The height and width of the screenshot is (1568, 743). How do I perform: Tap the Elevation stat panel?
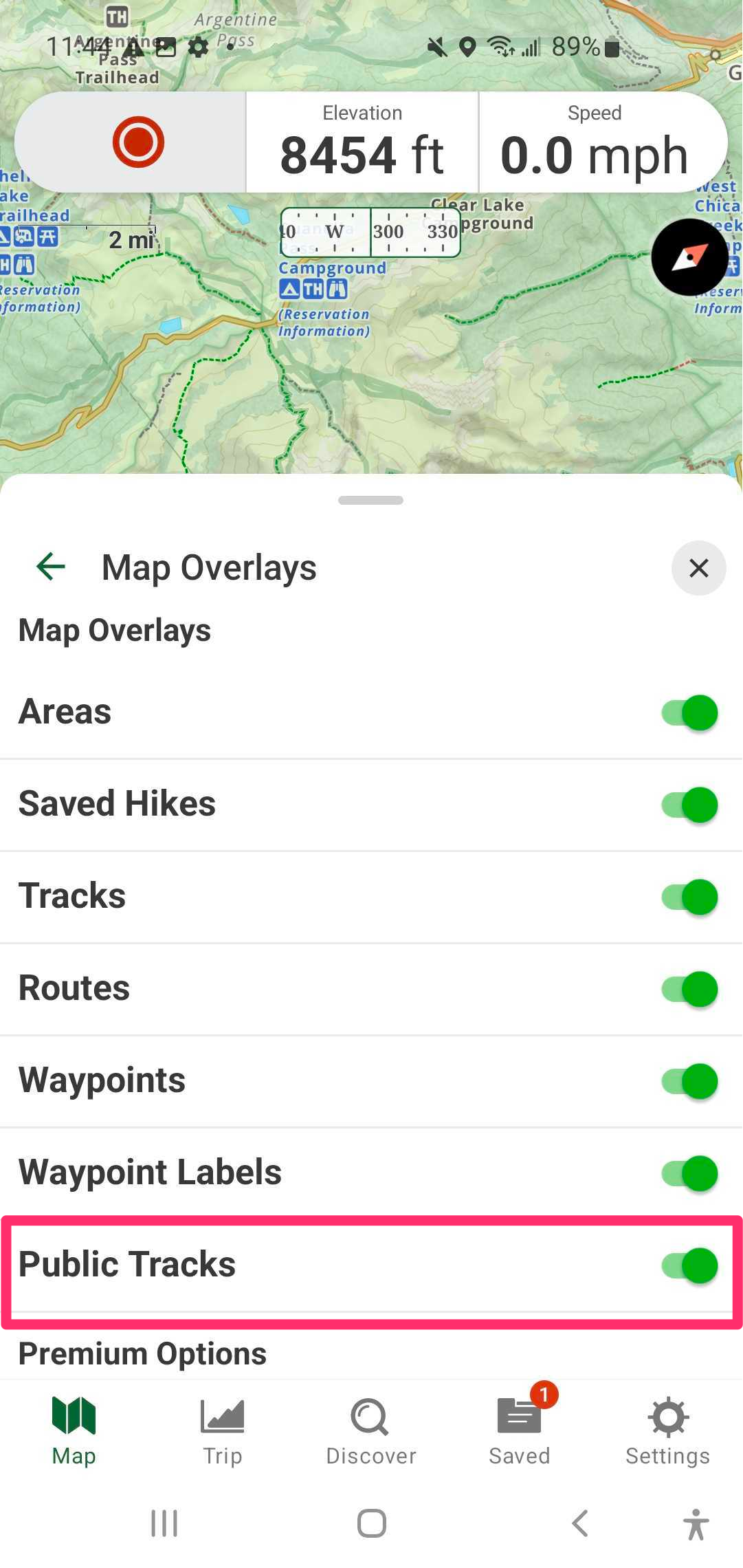coord(362,143)
